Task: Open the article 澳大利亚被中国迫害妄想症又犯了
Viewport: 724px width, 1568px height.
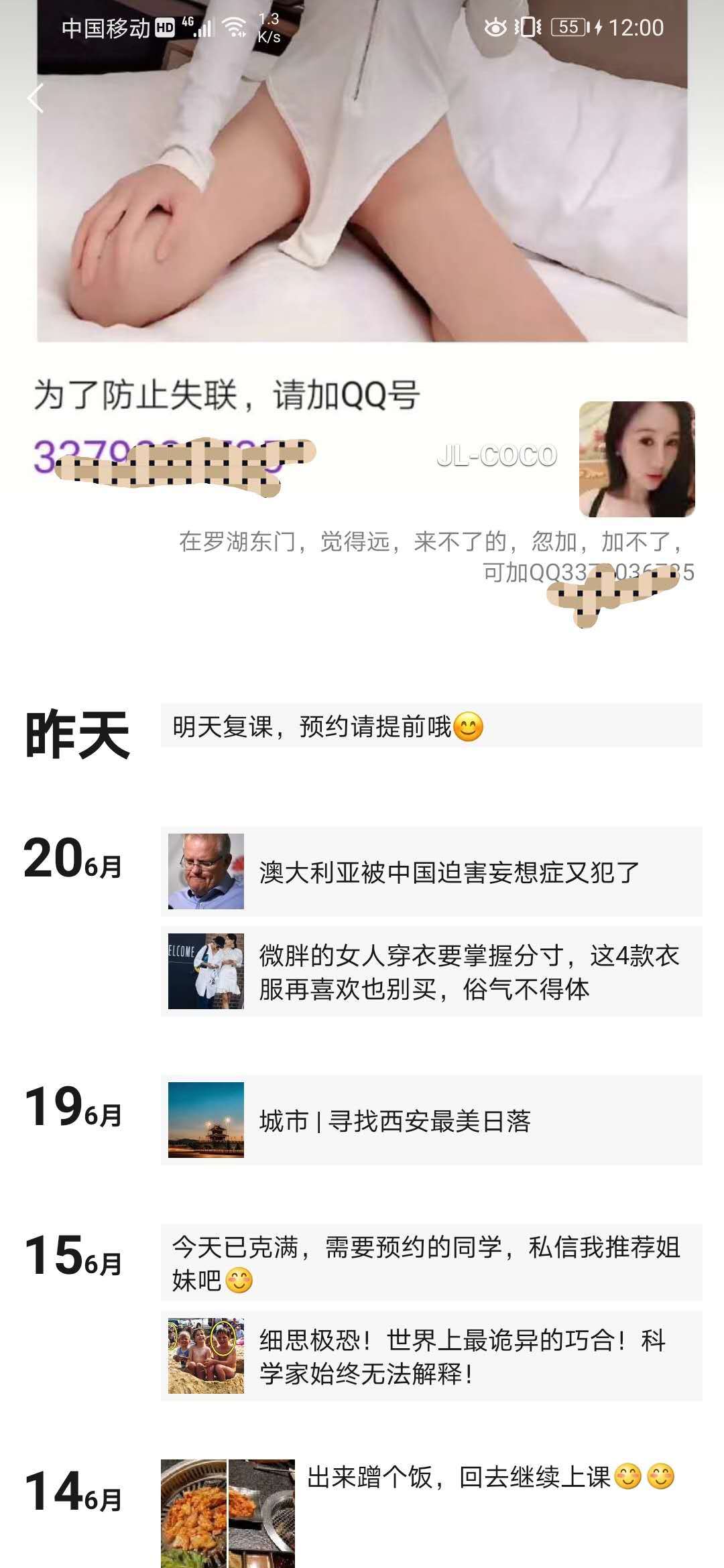Action: click(x=430, y=872)
